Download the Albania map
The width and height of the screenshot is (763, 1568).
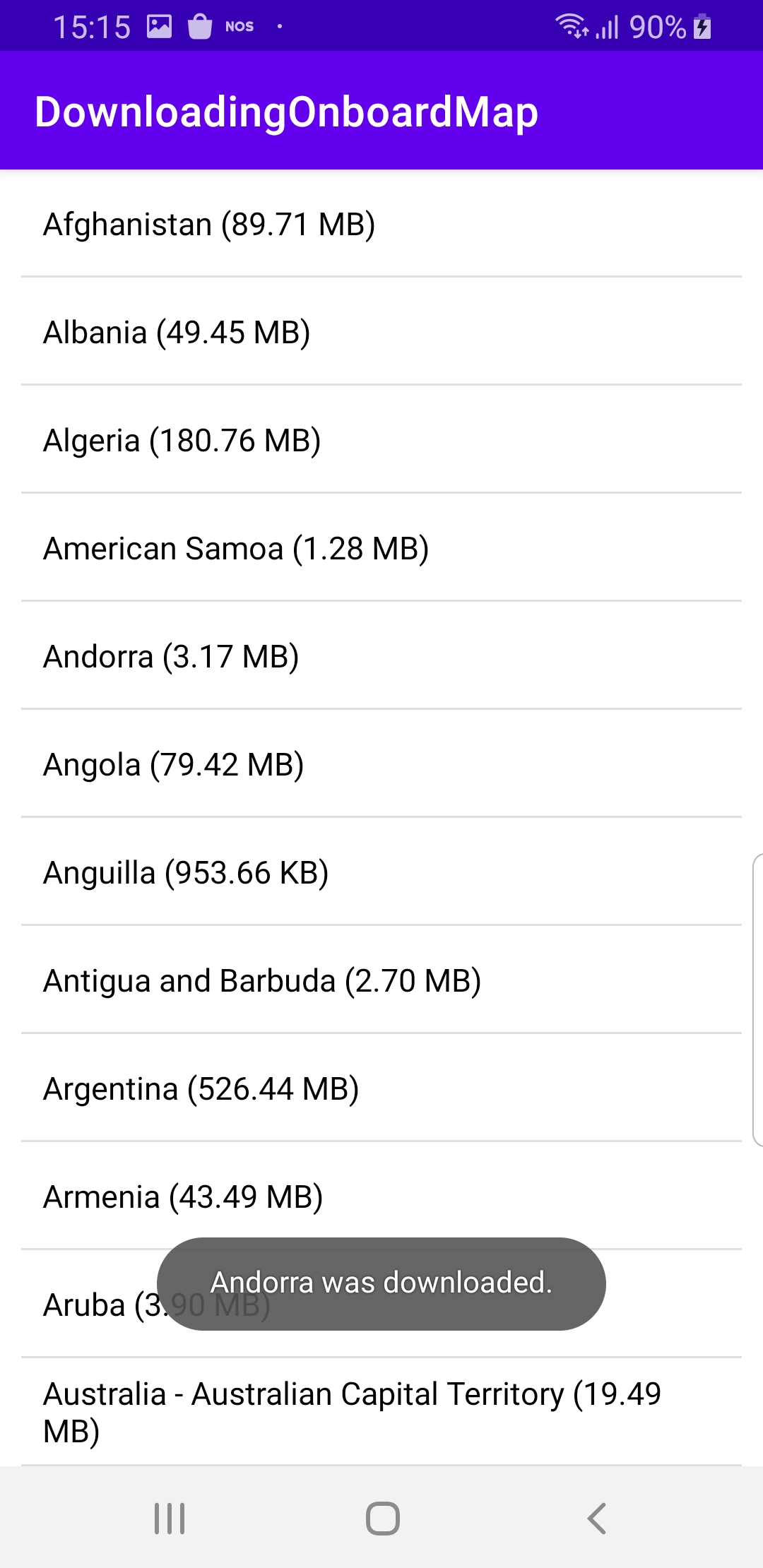pyautogui.click(x=381, y=331)
